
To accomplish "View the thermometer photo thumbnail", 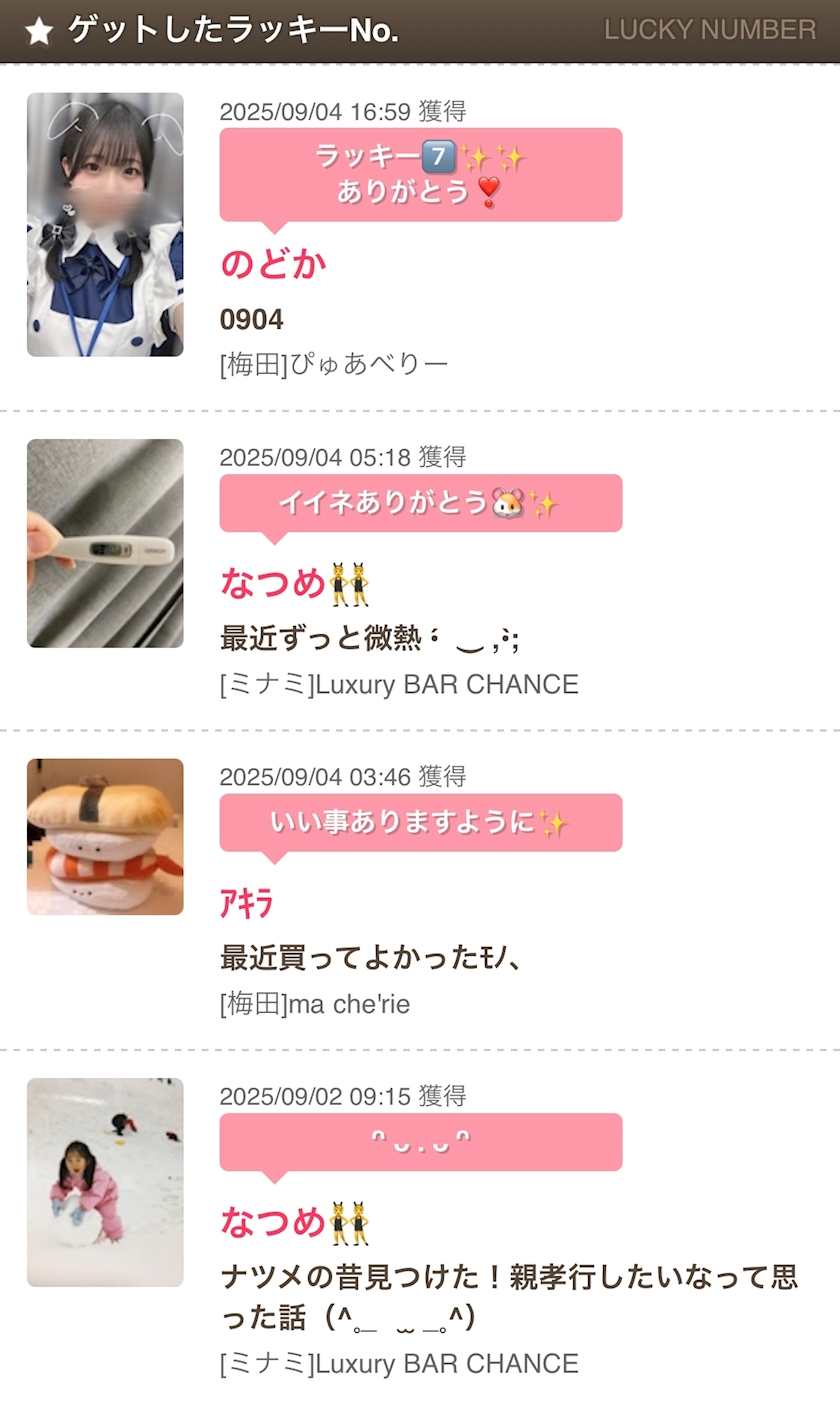I will pyautogui.click(x=105, y=543).
